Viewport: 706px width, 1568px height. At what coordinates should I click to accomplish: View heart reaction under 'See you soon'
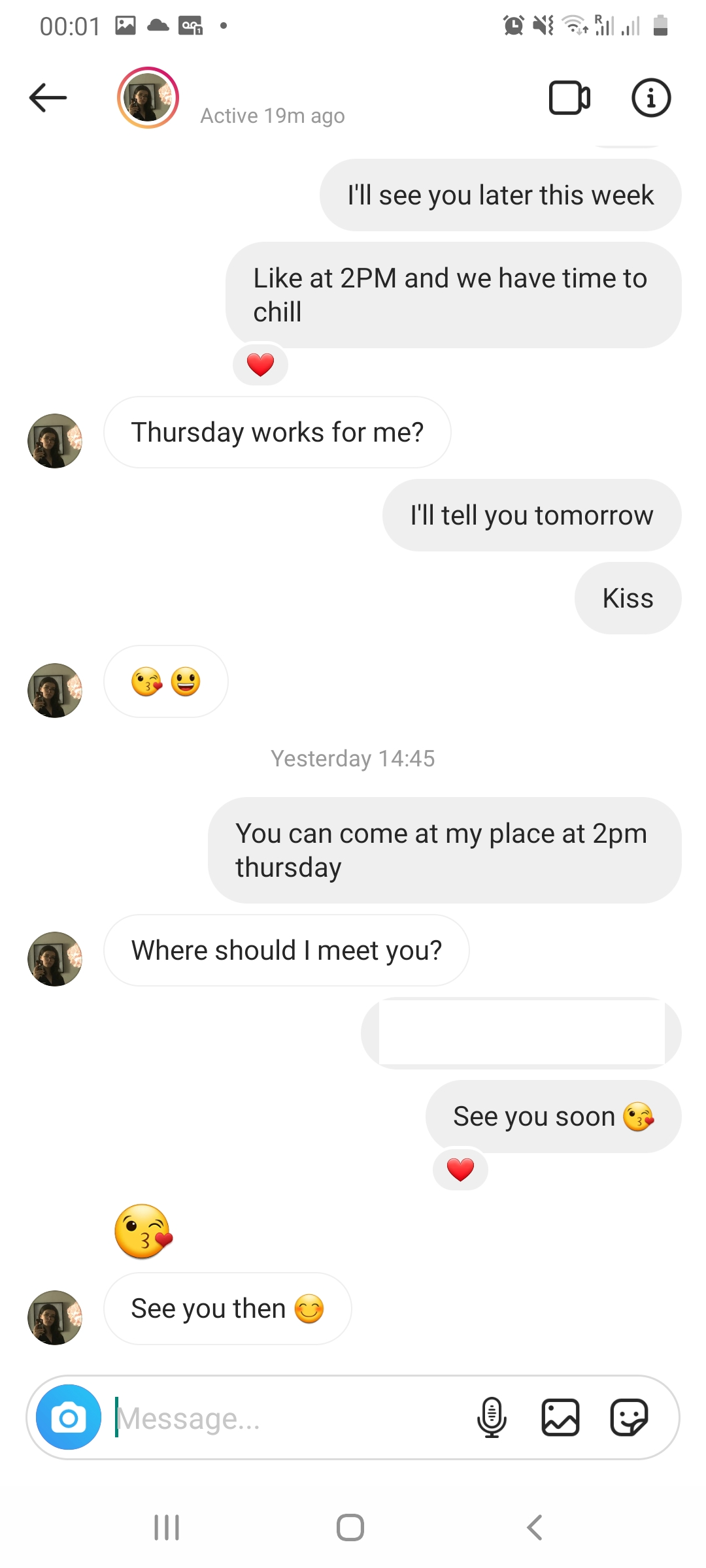[x=461, y=1169]
